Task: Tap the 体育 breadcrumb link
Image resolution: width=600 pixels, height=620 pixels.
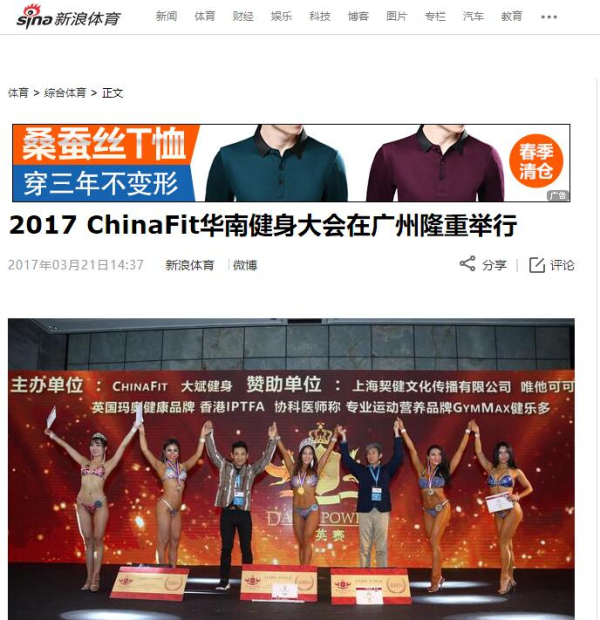Action: (18, 92)
